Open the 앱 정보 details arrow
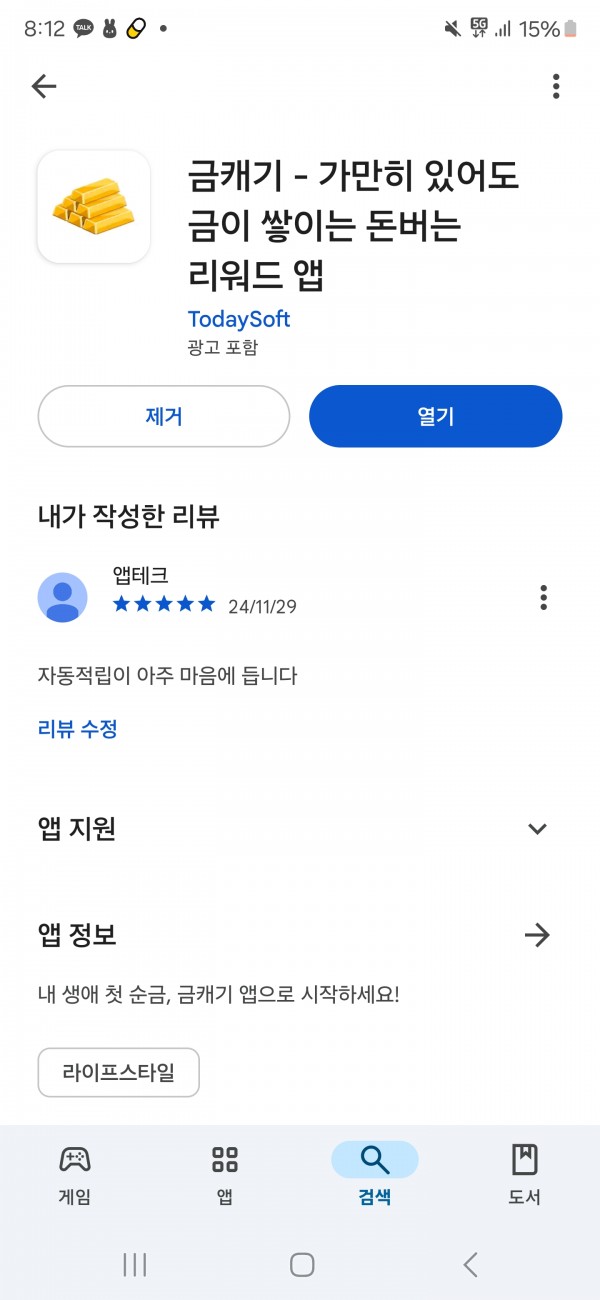Viewport: 600px width, 1300px height. [x=537, y=935]
